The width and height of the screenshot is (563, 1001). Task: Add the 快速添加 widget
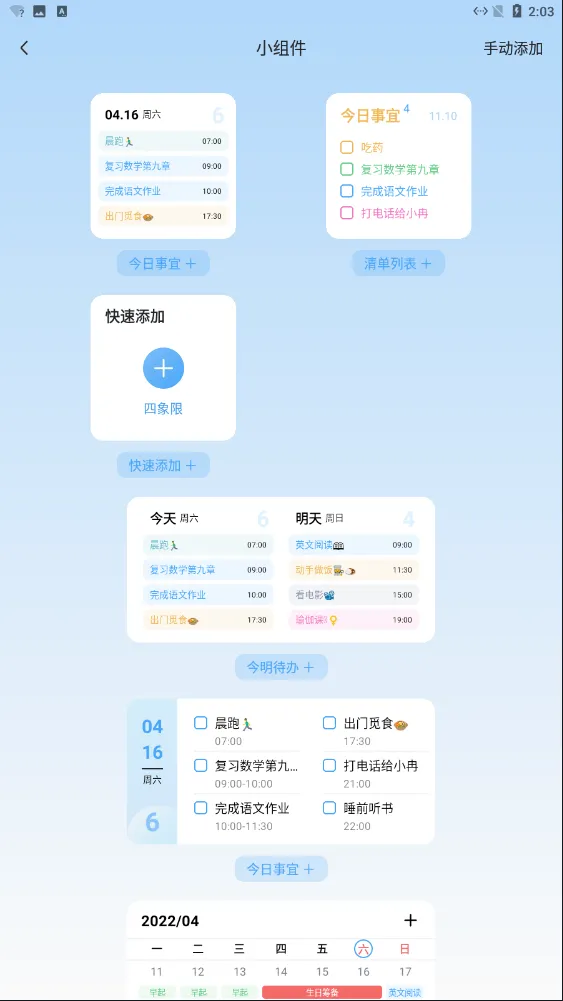coord(163,465)
